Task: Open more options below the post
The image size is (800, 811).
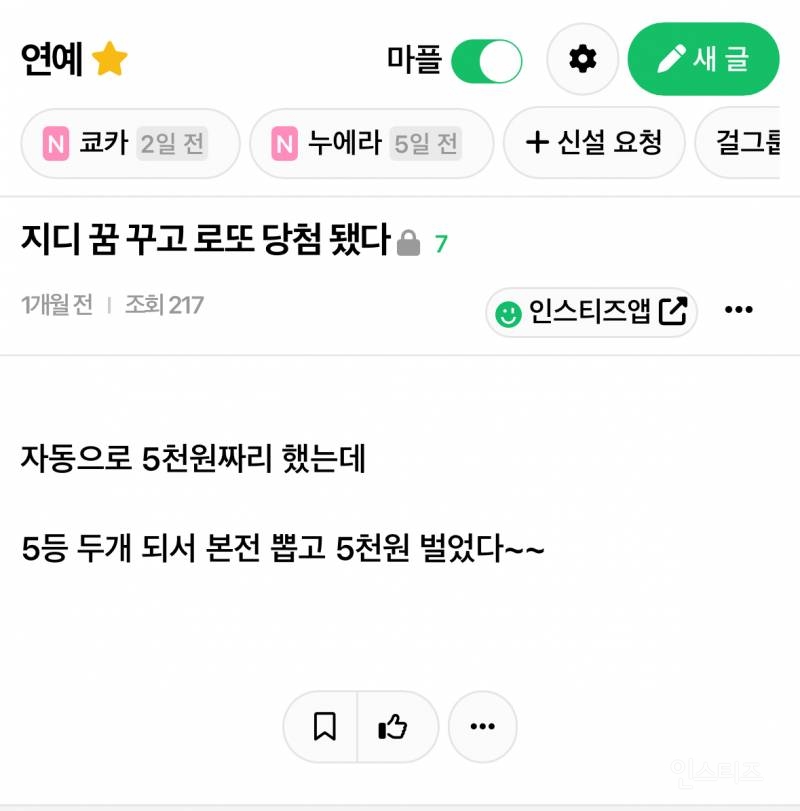Action: pos(482,727)
